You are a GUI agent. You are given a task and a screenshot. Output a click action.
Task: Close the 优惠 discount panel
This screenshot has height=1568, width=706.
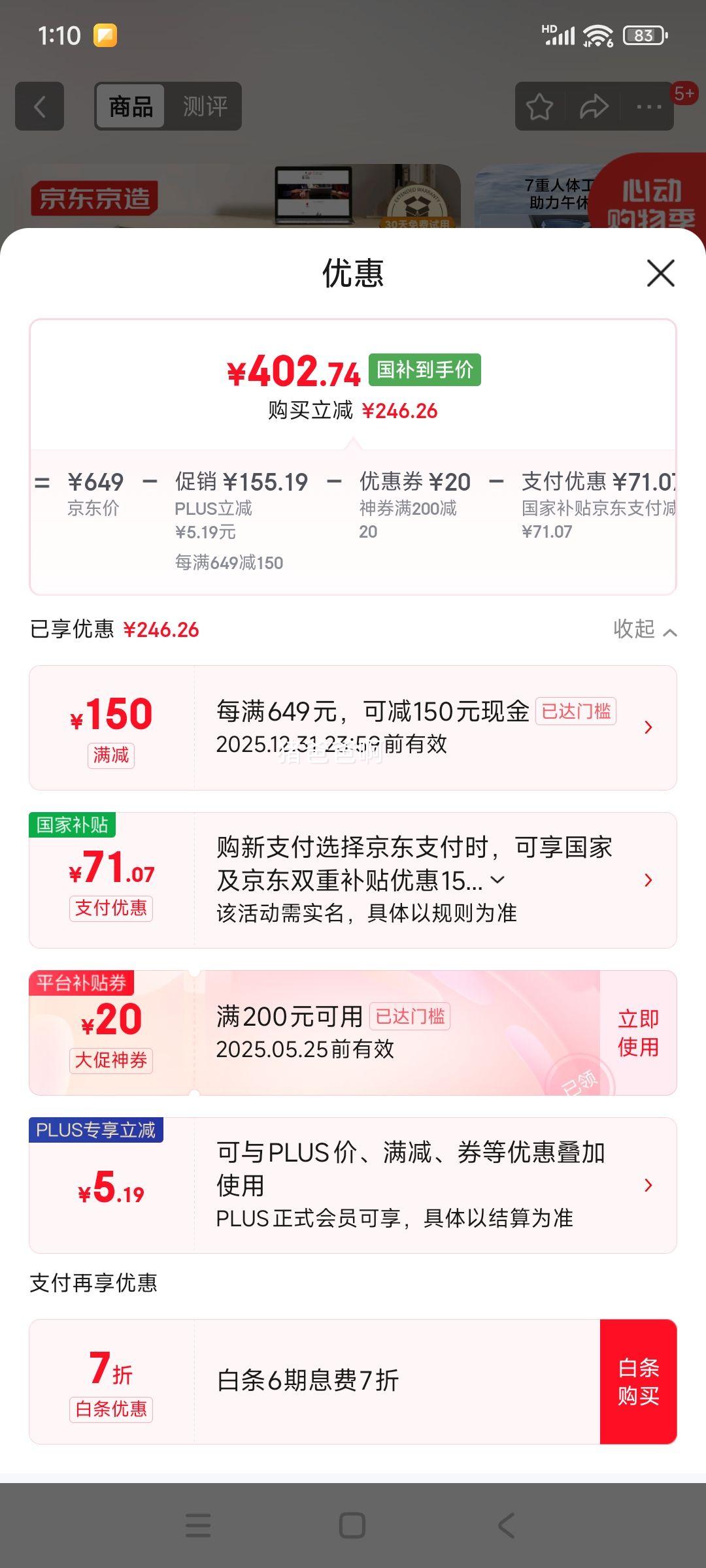[660, 273]
